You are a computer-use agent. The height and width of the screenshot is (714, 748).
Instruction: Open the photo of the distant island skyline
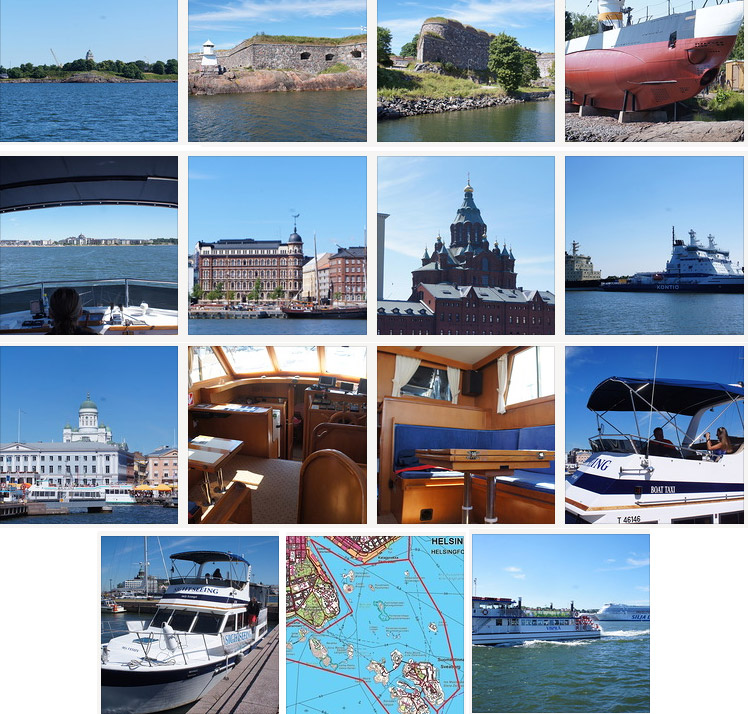(x=89, y=70)
